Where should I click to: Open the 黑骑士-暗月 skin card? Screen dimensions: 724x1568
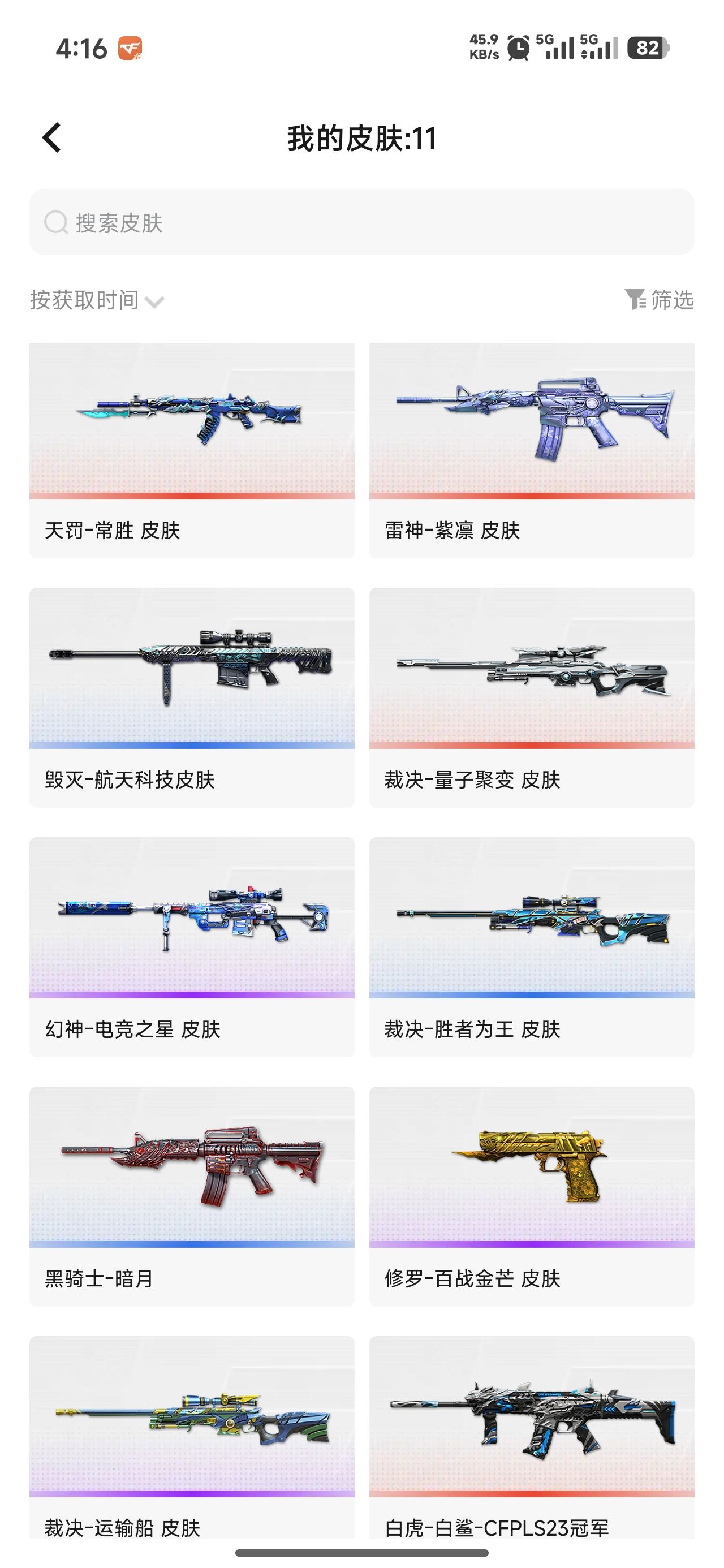point(192,1196)
